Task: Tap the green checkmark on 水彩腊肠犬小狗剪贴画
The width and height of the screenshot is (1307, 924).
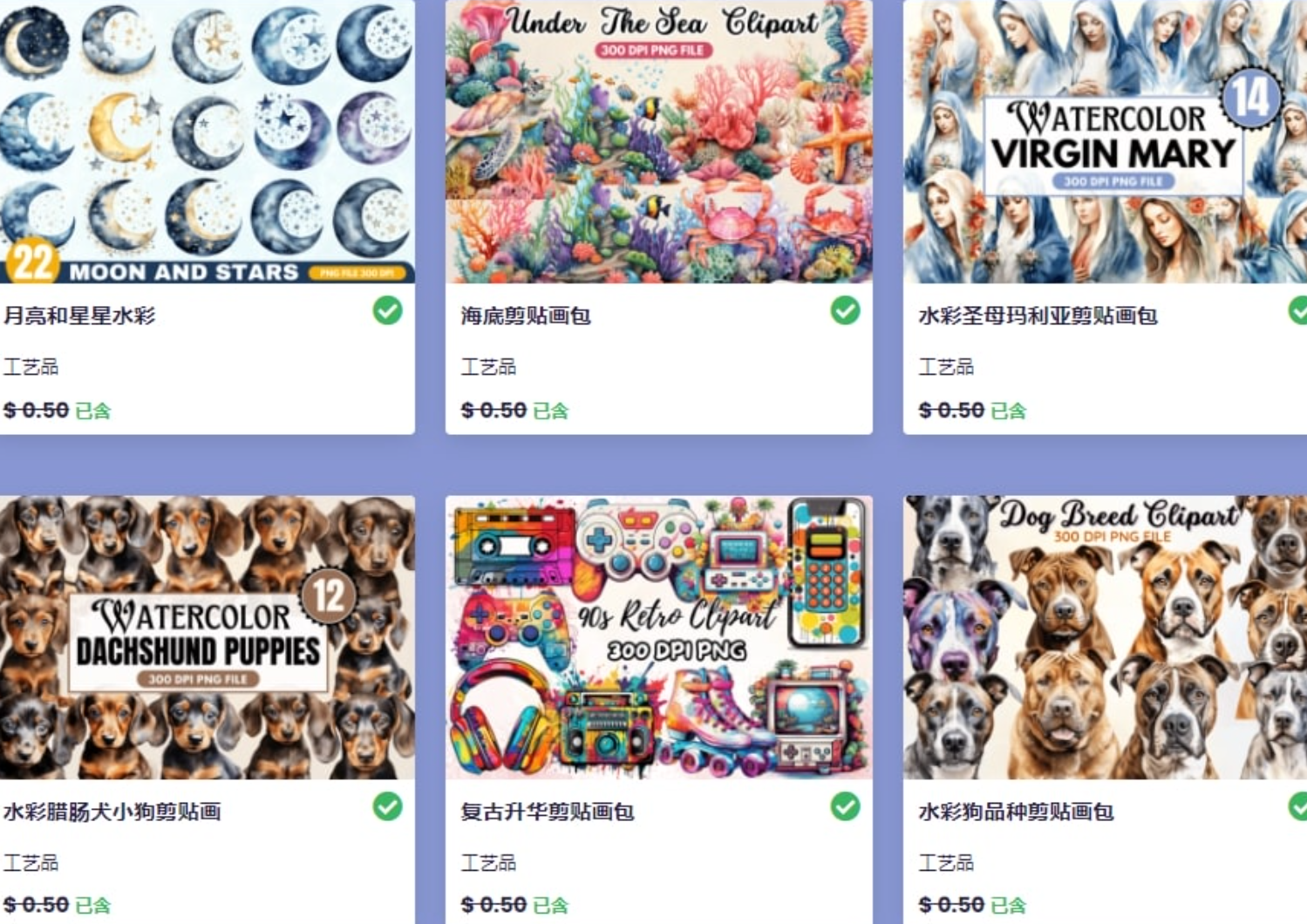Action: tap(387, 806)
